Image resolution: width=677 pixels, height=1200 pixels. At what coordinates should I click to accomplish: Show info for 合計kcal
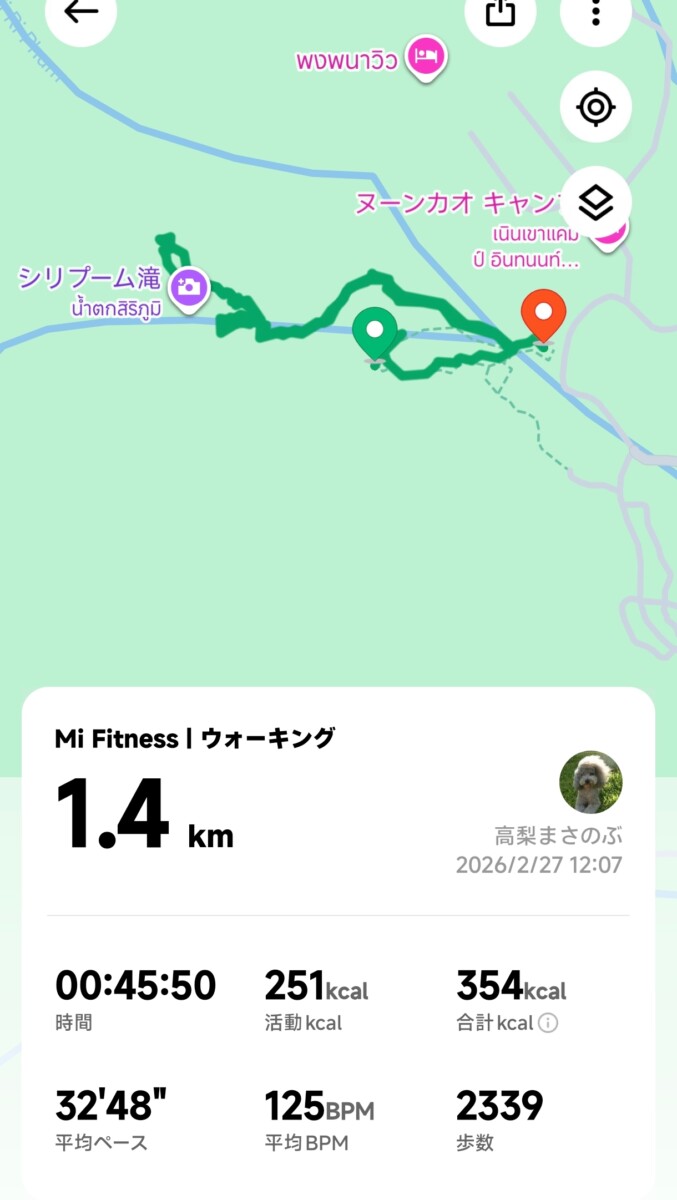[x=548, y=1023]
